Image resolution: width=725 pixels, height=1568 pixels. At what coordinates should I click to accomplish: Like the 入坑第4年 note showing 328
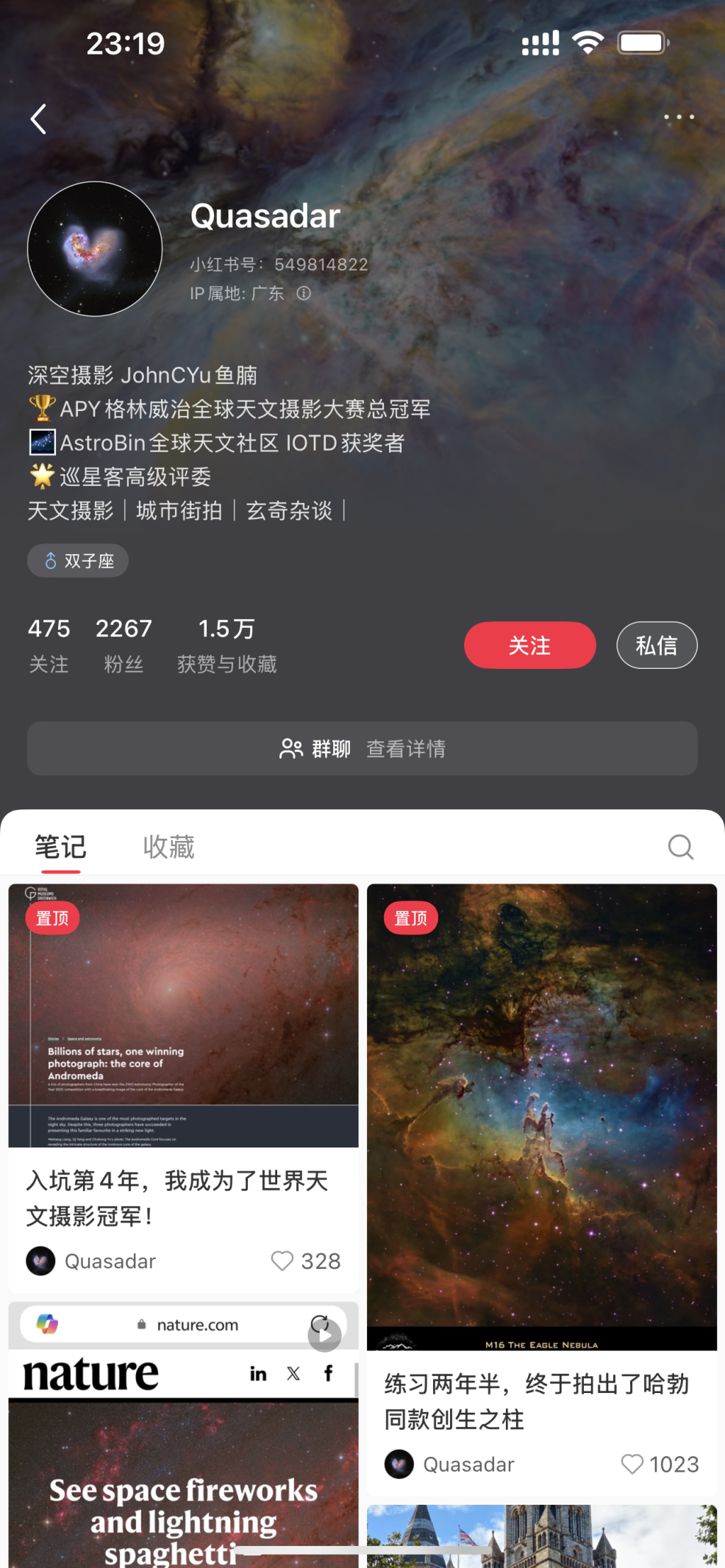pos(282,1261)
